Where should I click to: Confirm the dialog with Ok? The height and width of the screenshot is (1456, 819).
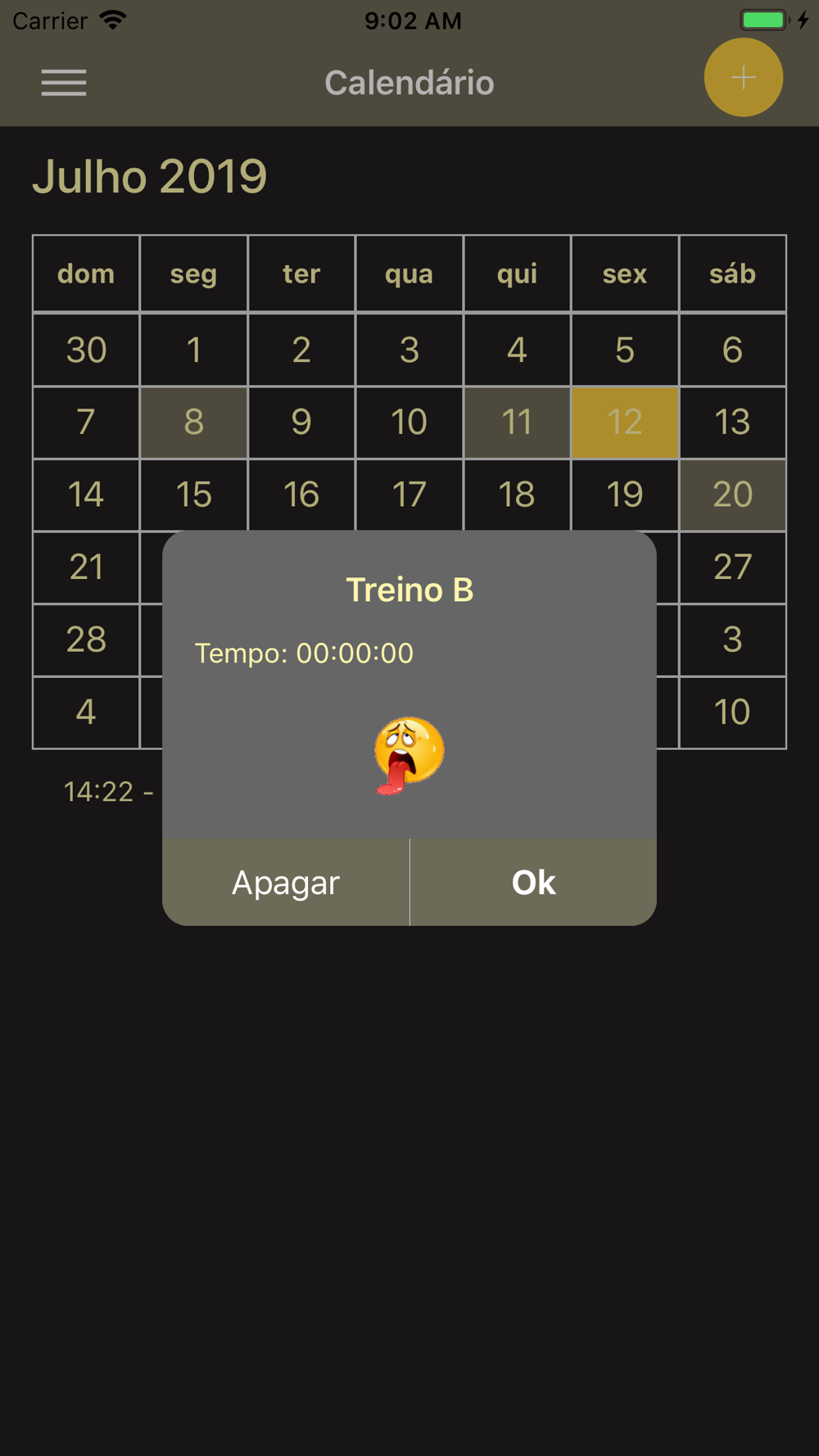534,882
